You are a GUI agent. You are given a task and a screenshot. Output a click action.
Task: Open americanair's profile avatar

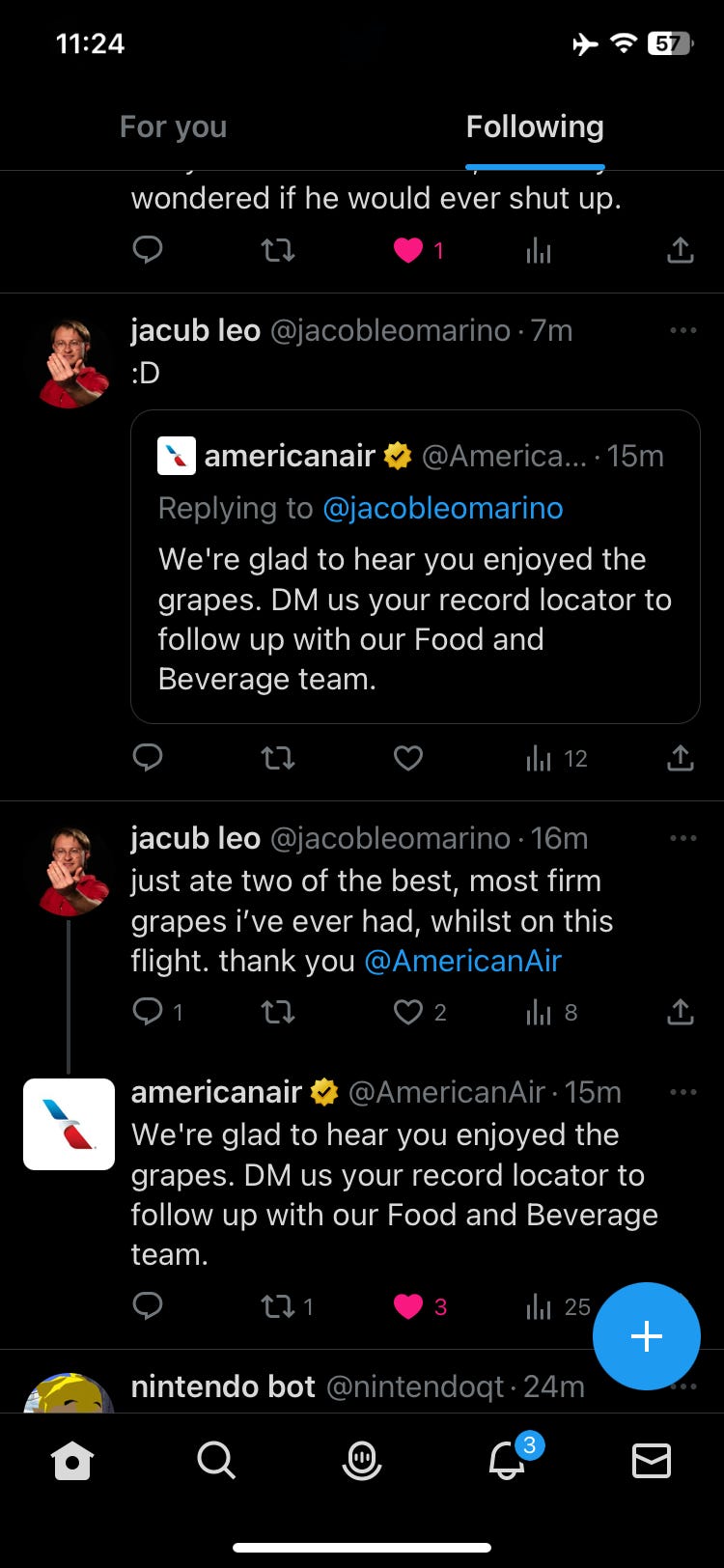click(x=69, y=1124)
